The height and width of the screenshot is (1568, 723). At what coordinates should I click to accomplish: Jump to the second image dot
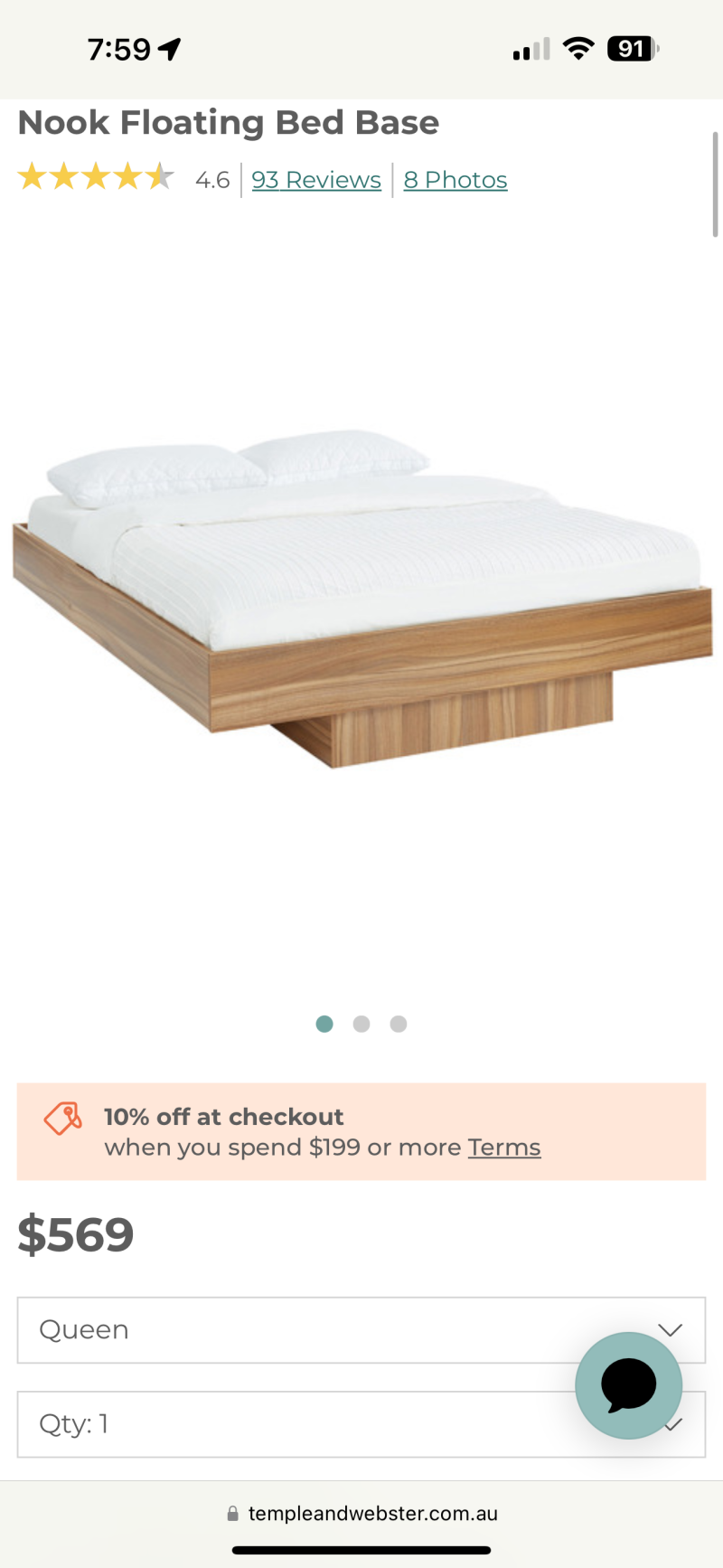(x=361, y=1024)
